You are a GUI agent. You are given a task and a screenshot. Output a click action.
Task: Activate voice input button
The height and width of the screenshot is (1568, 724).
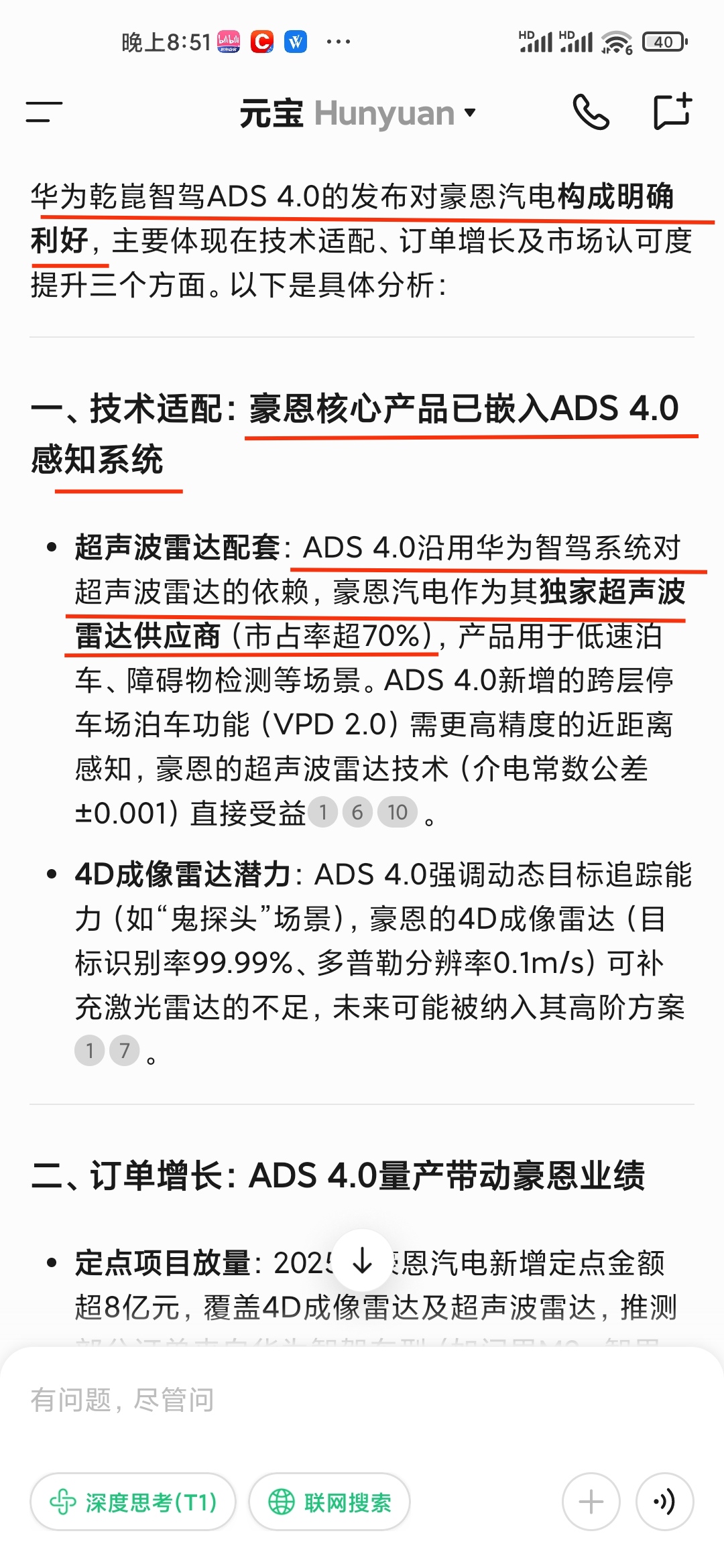[664, 1502]
